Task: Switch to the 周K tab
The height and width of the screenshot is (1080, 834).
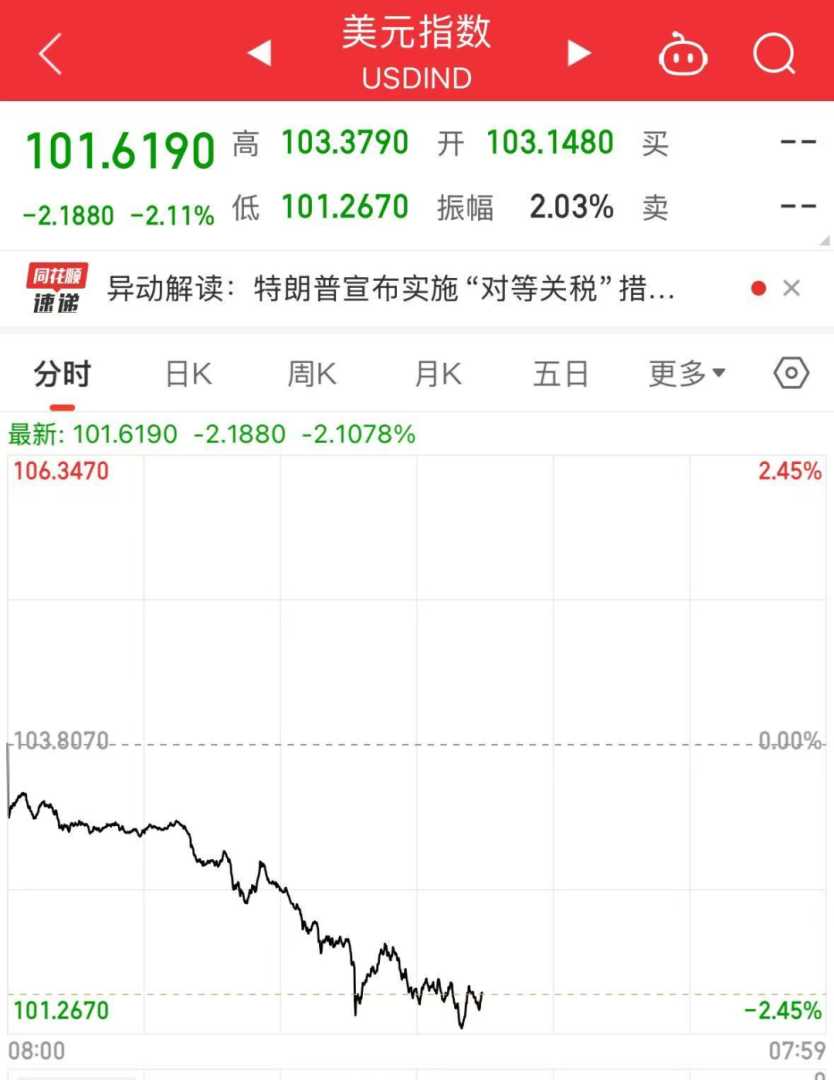Action: [x=312, y=375]
